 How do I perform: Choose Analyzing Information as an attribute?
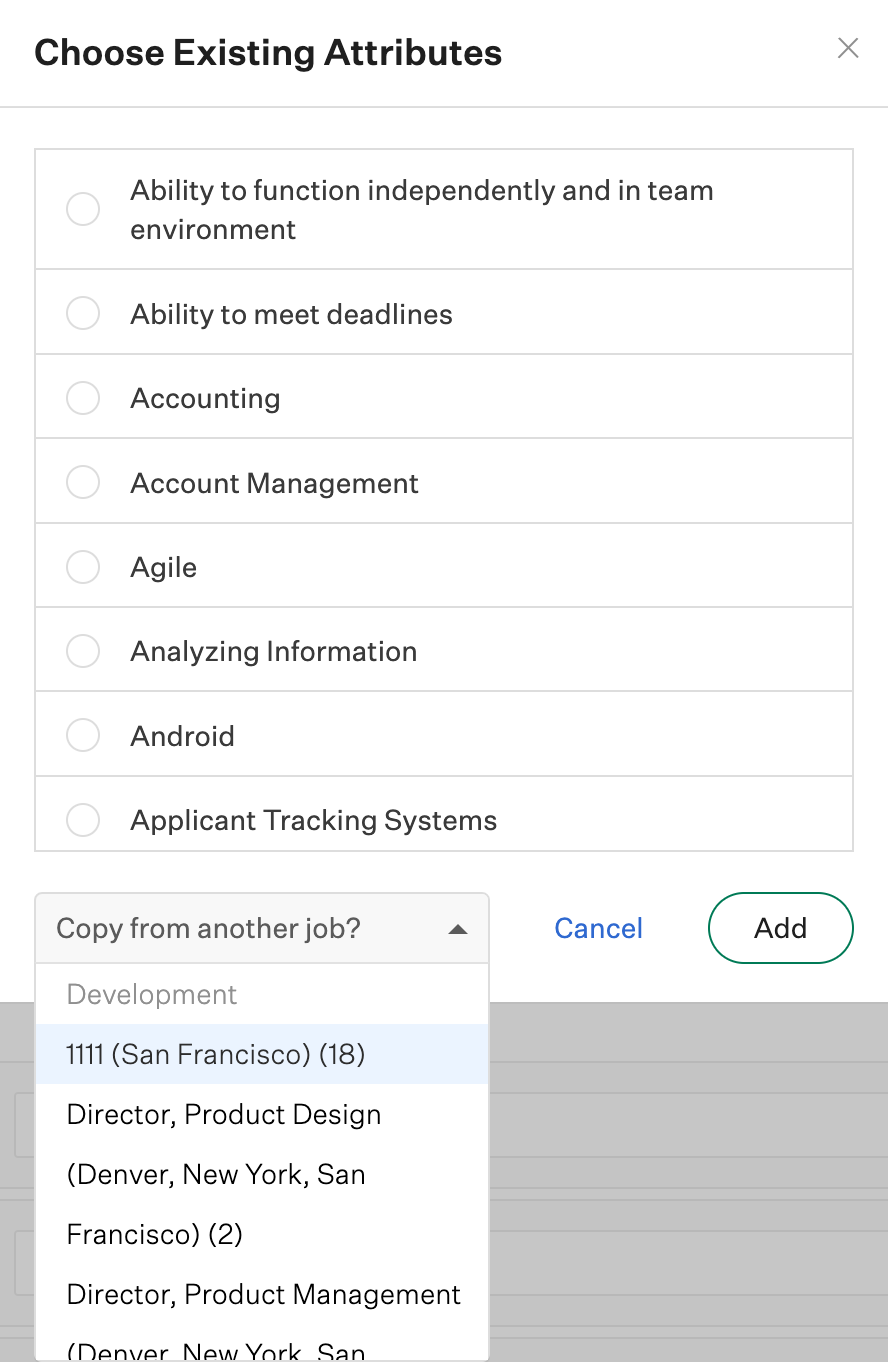point(83,650)
